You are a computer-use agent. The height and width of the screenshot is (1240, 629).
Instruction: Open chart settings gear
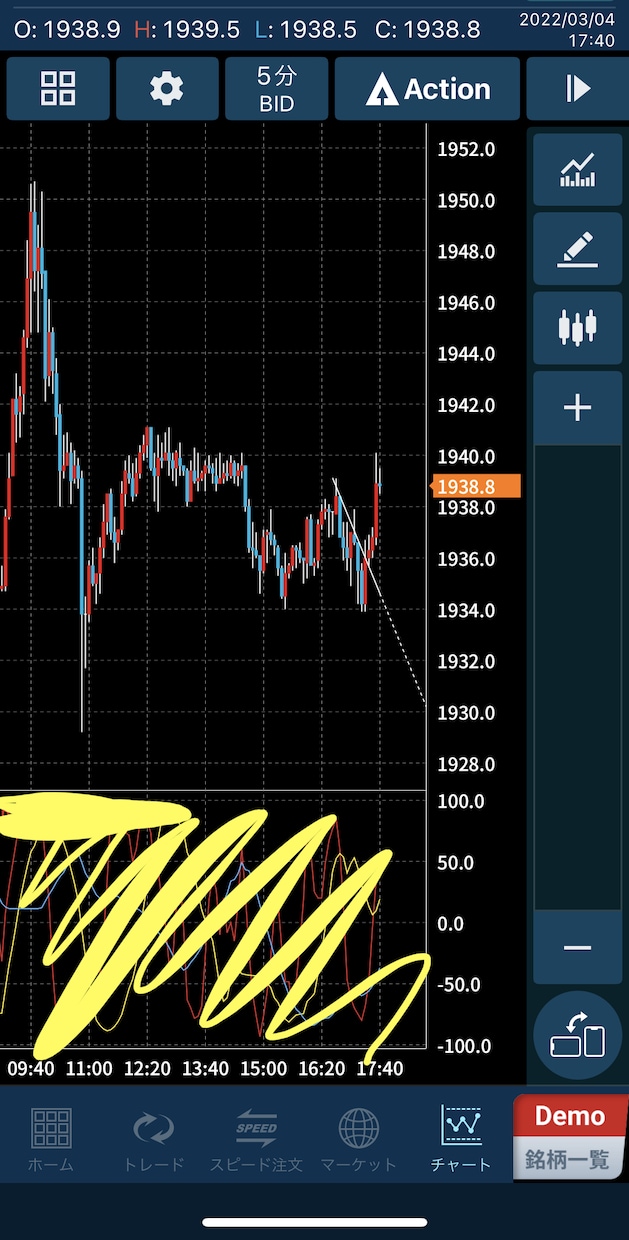coord(167,89)
